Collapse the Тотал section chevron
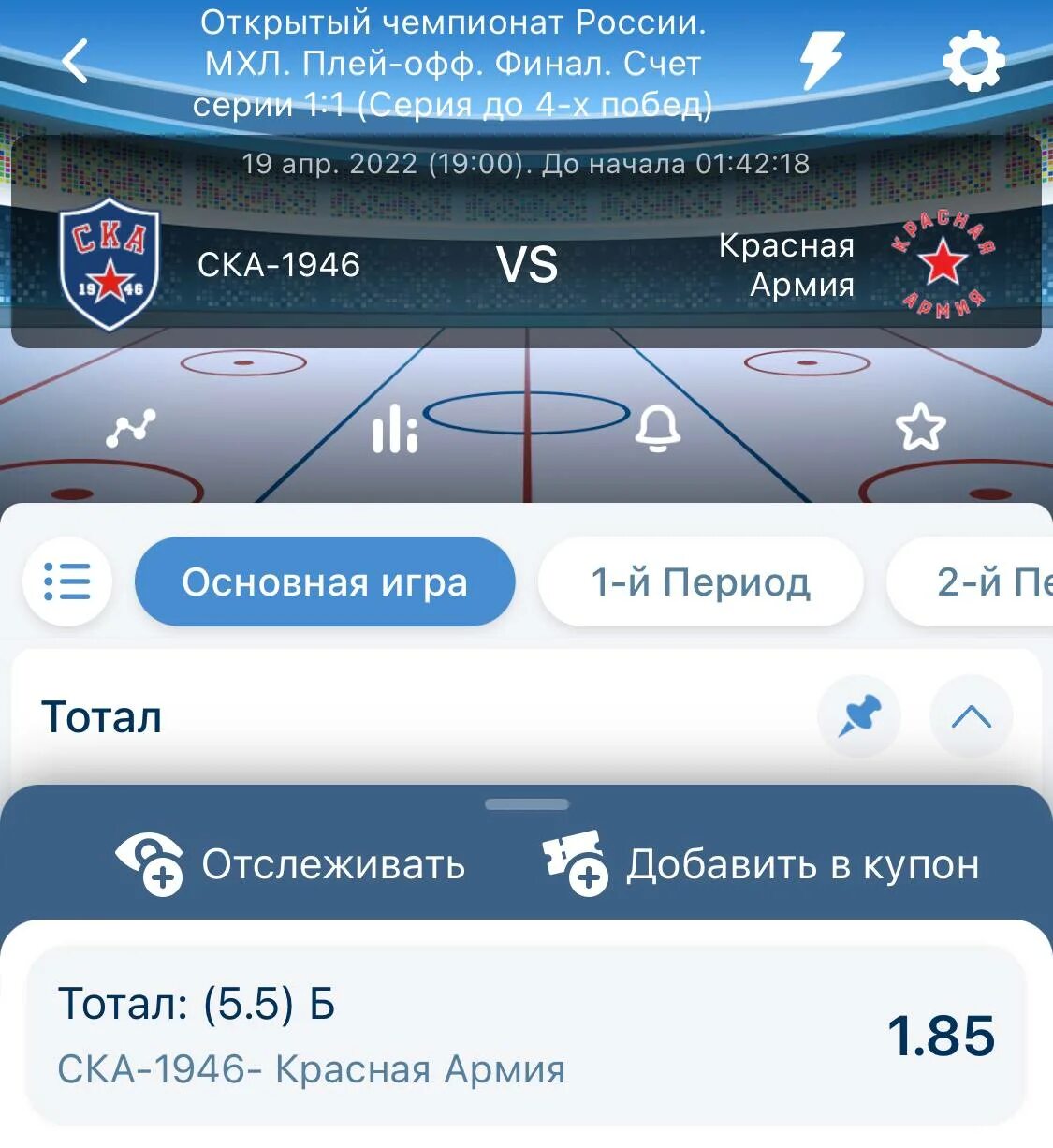 point(972,716)
